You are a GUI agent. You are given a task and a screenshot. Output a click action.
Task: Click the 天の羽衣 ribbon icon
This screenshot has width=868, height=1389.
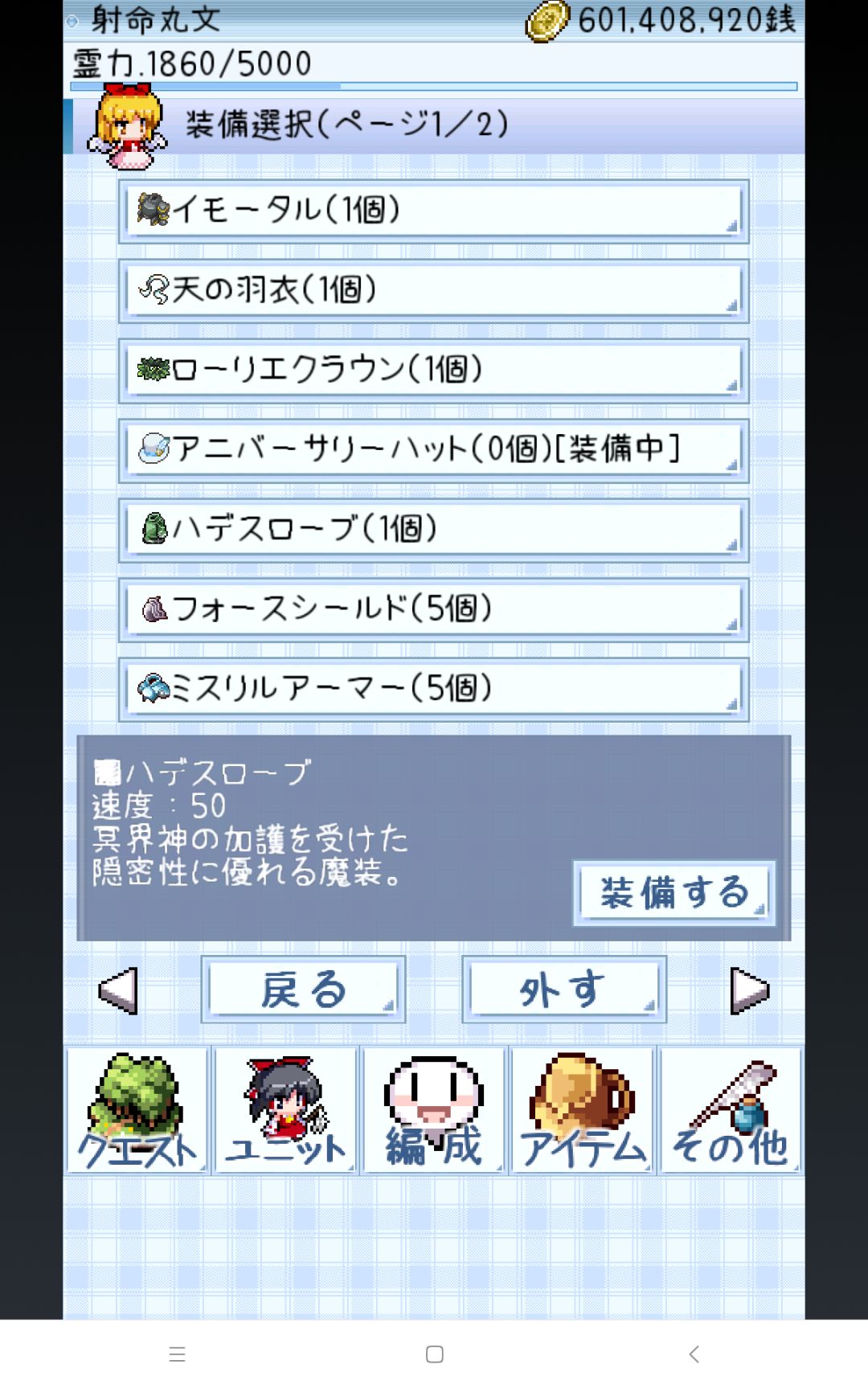point(155,290)
